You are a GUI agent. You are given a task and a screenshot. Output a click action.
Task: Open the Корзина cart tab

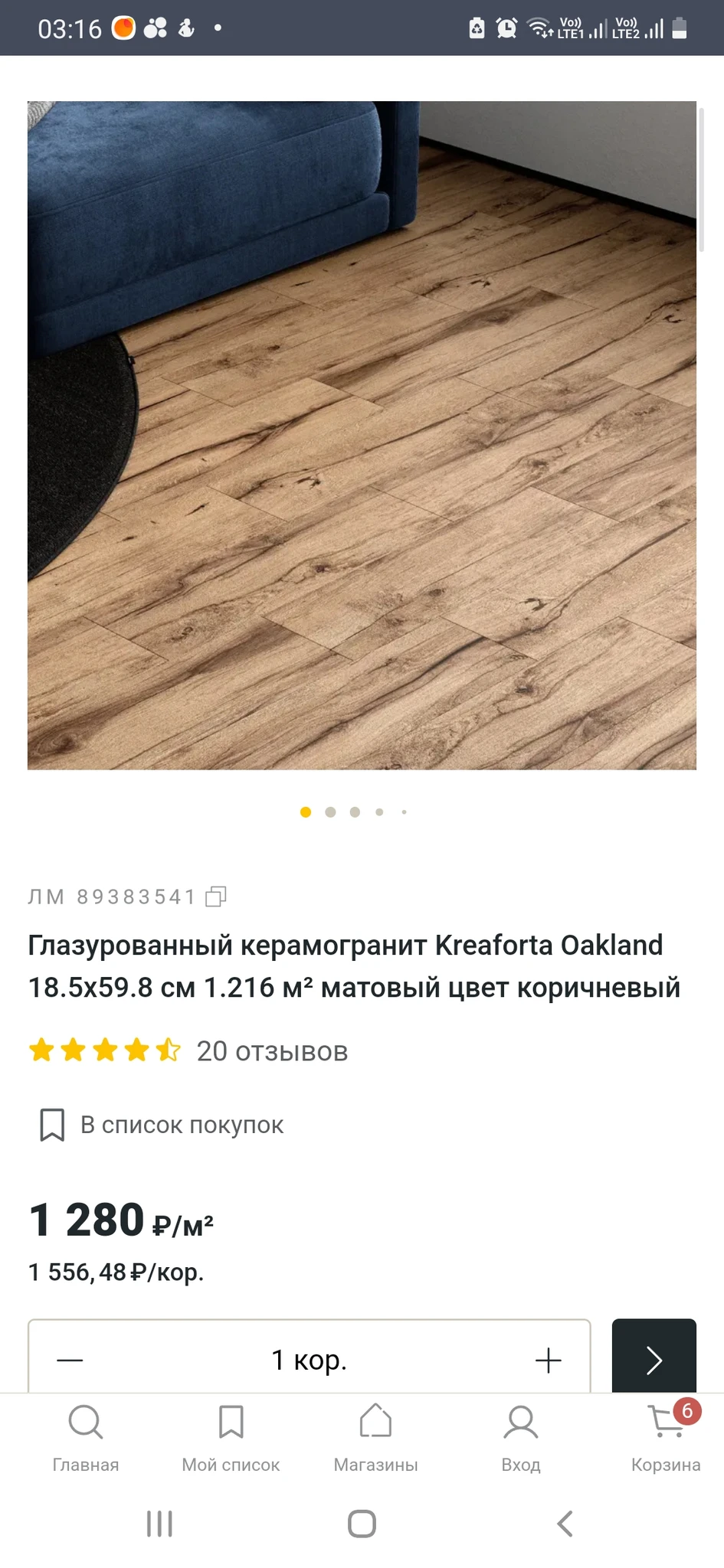point(665,1438)
